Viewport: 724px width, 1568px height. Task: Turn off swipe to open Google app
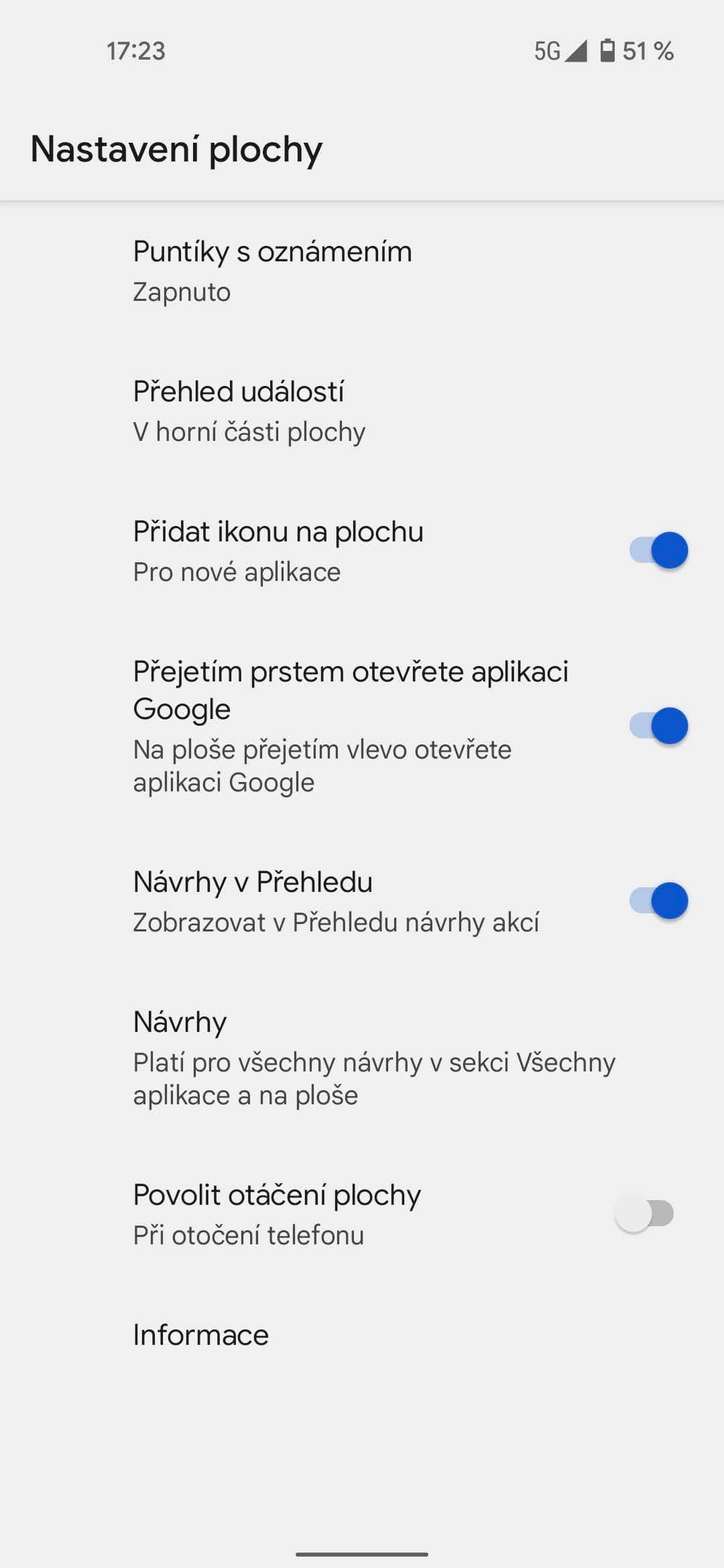pyautogui.click(x=658, y=726)
